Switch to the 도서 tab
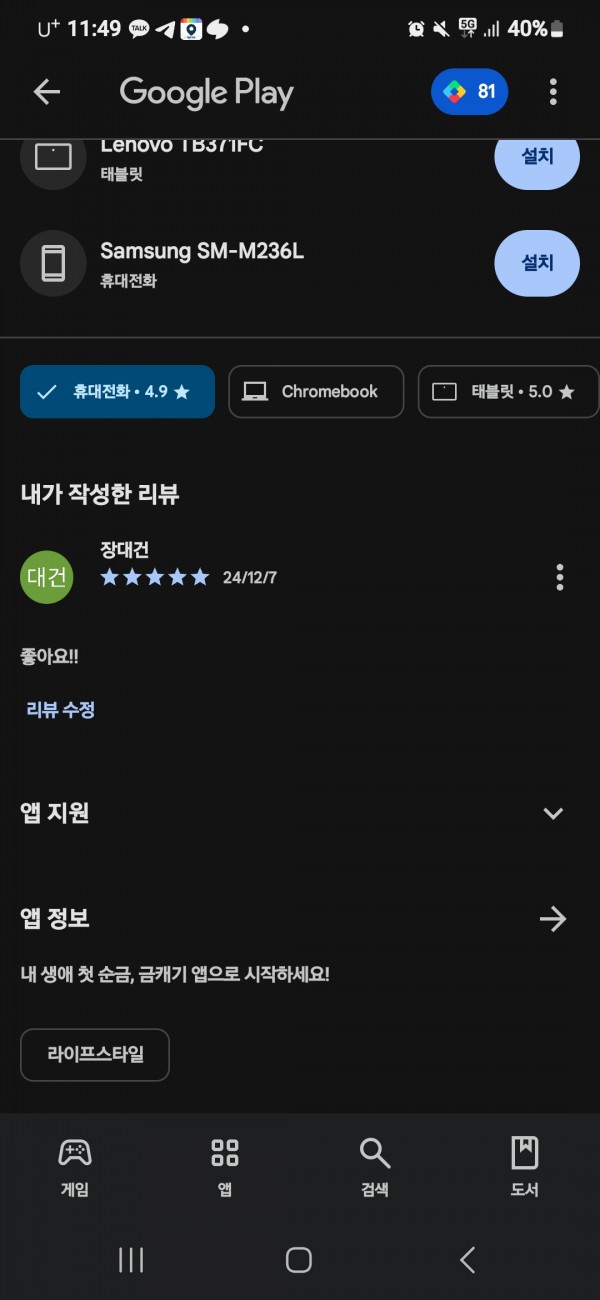 pyautogui.click(x=525, y=1167)
